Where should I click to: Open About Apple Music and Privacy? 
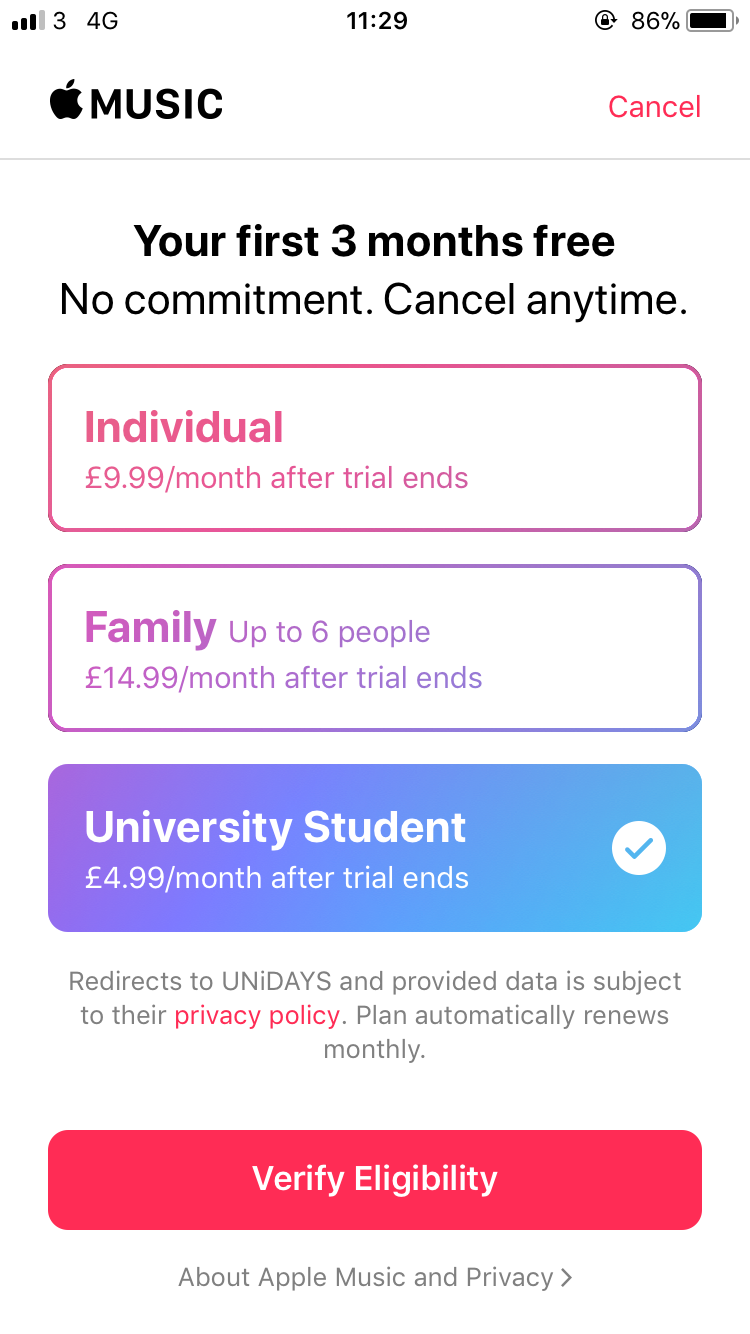point(375,1277)
